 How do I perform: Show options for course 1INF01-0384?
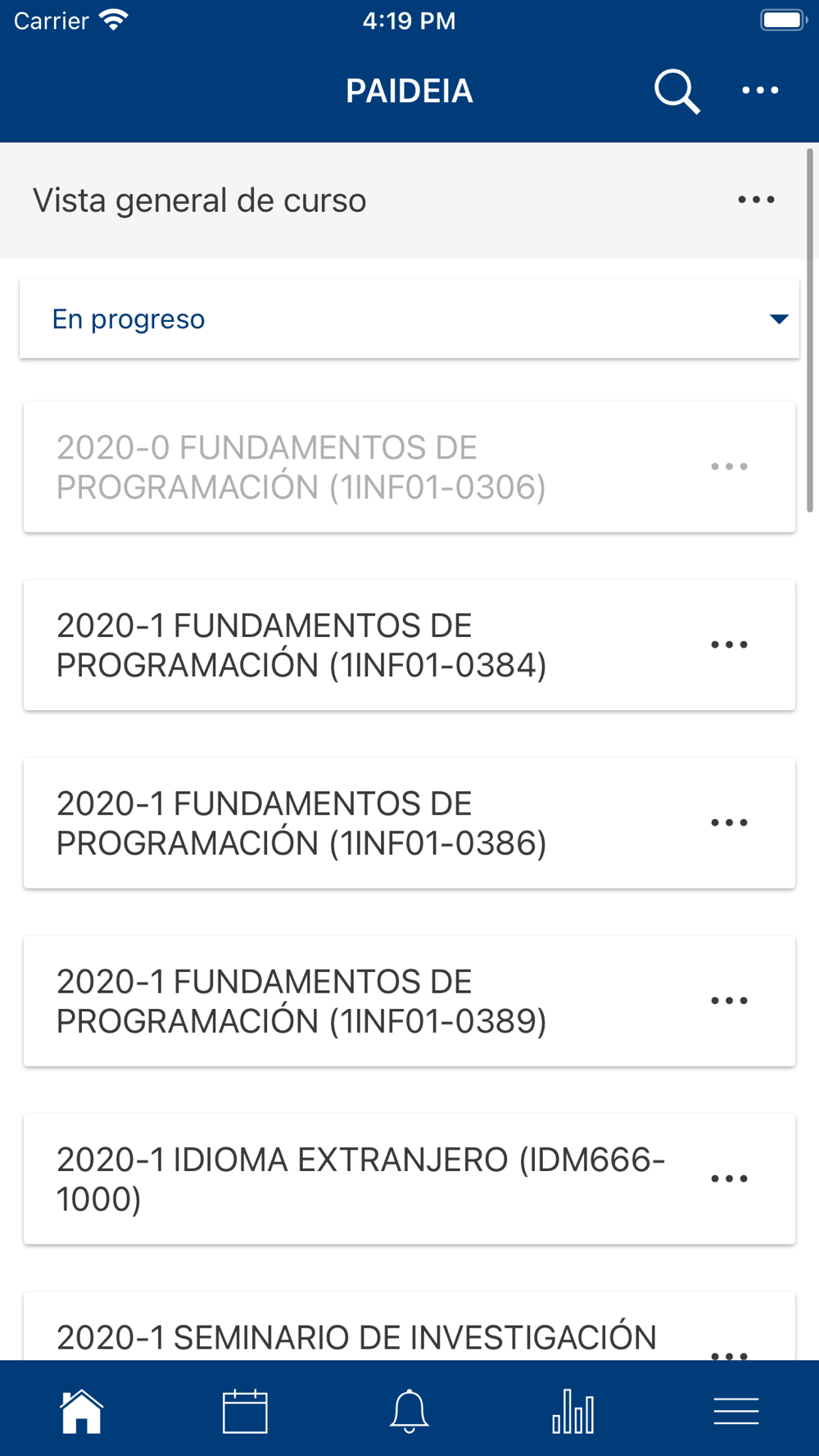(729, 645)
